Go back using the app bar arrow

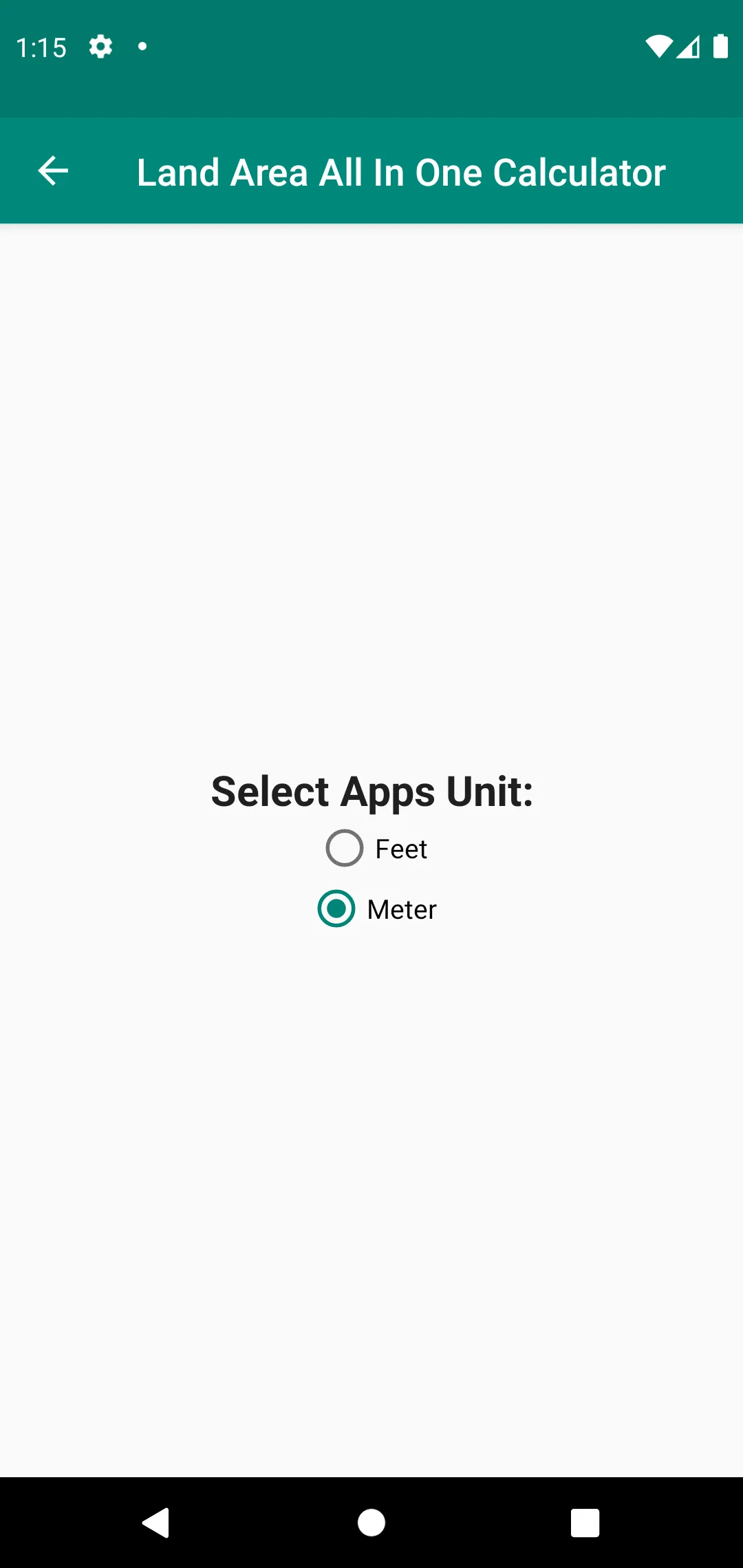pos(53,171)
